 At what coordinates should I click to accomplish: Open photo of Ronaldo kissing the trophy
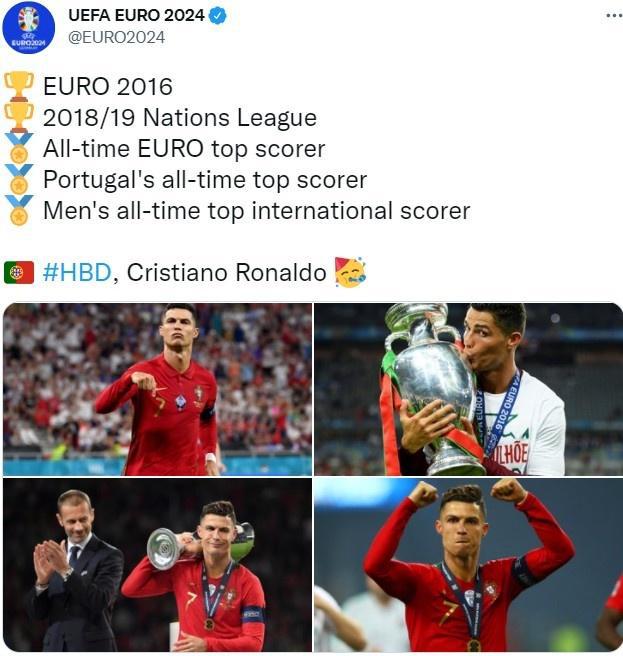click(x=468, y=389)
